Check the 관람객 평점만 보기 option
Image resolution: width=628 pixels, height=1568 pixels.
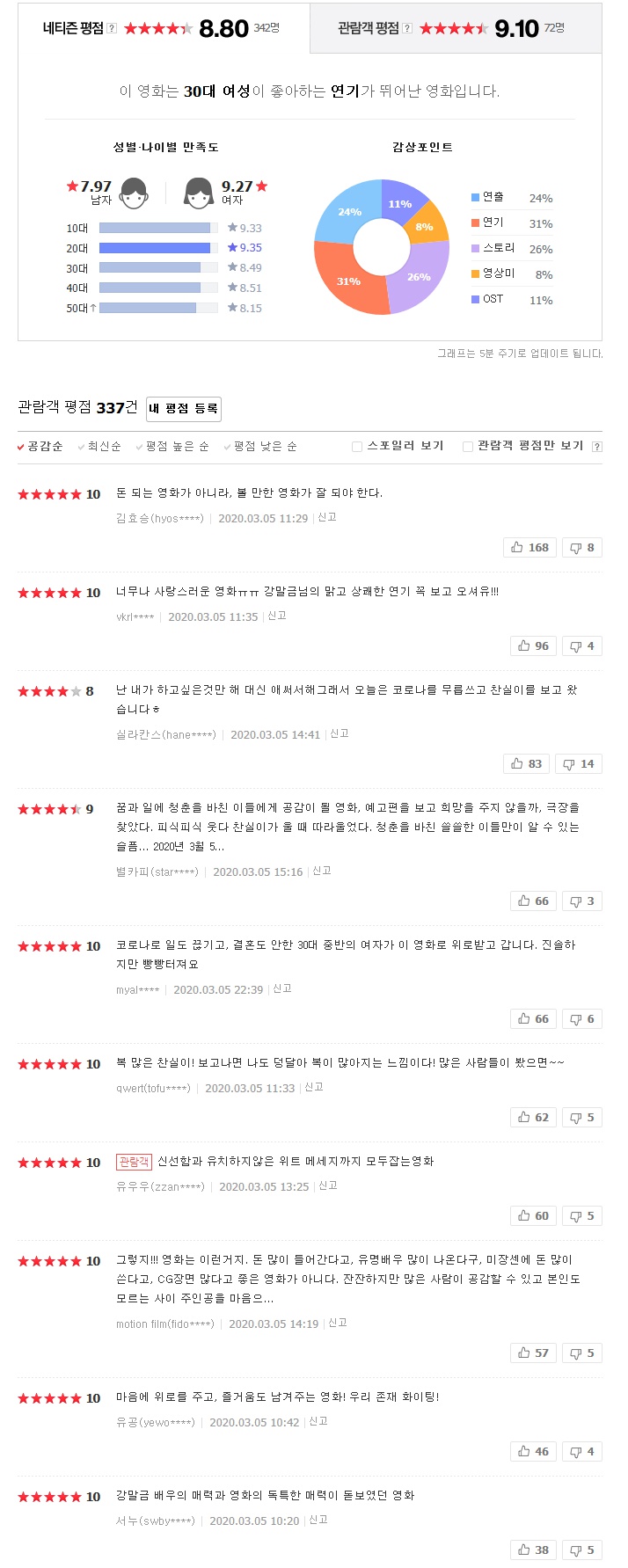(x=468, y=447)
